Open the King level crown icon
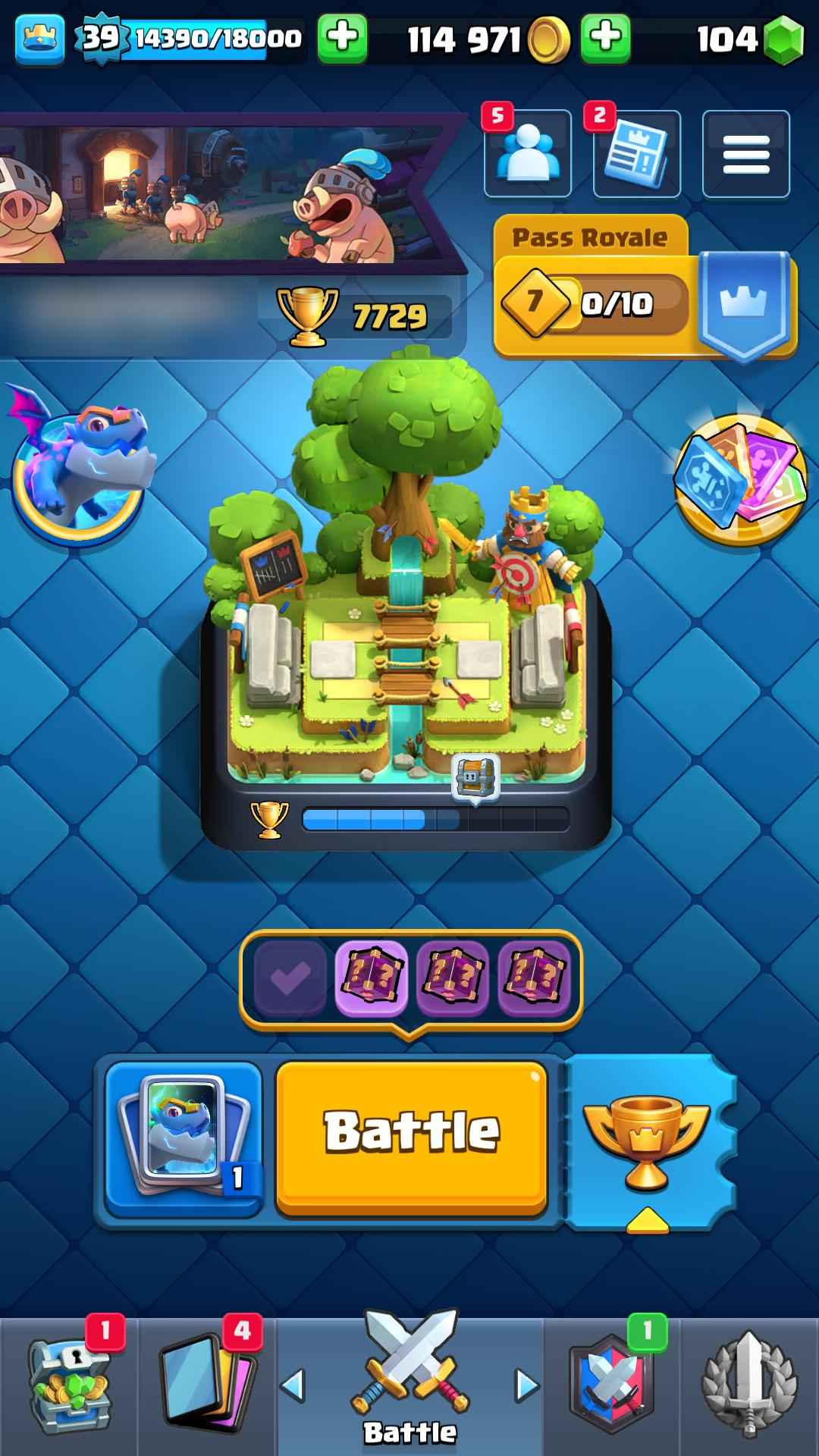This screenshot has height=1456, width=819. click(39, 38)
